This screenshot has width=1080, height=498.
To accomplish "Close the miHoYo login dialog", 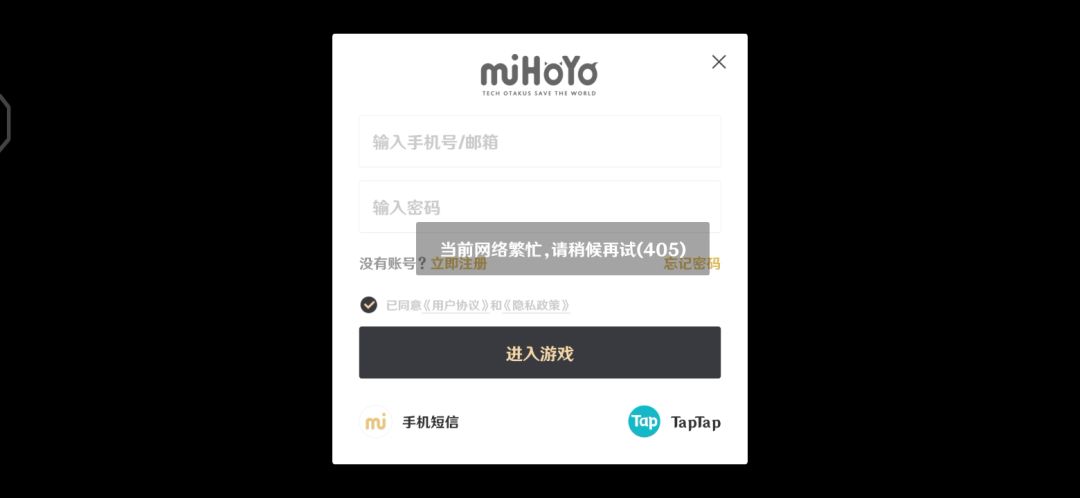I will [718, 62].
